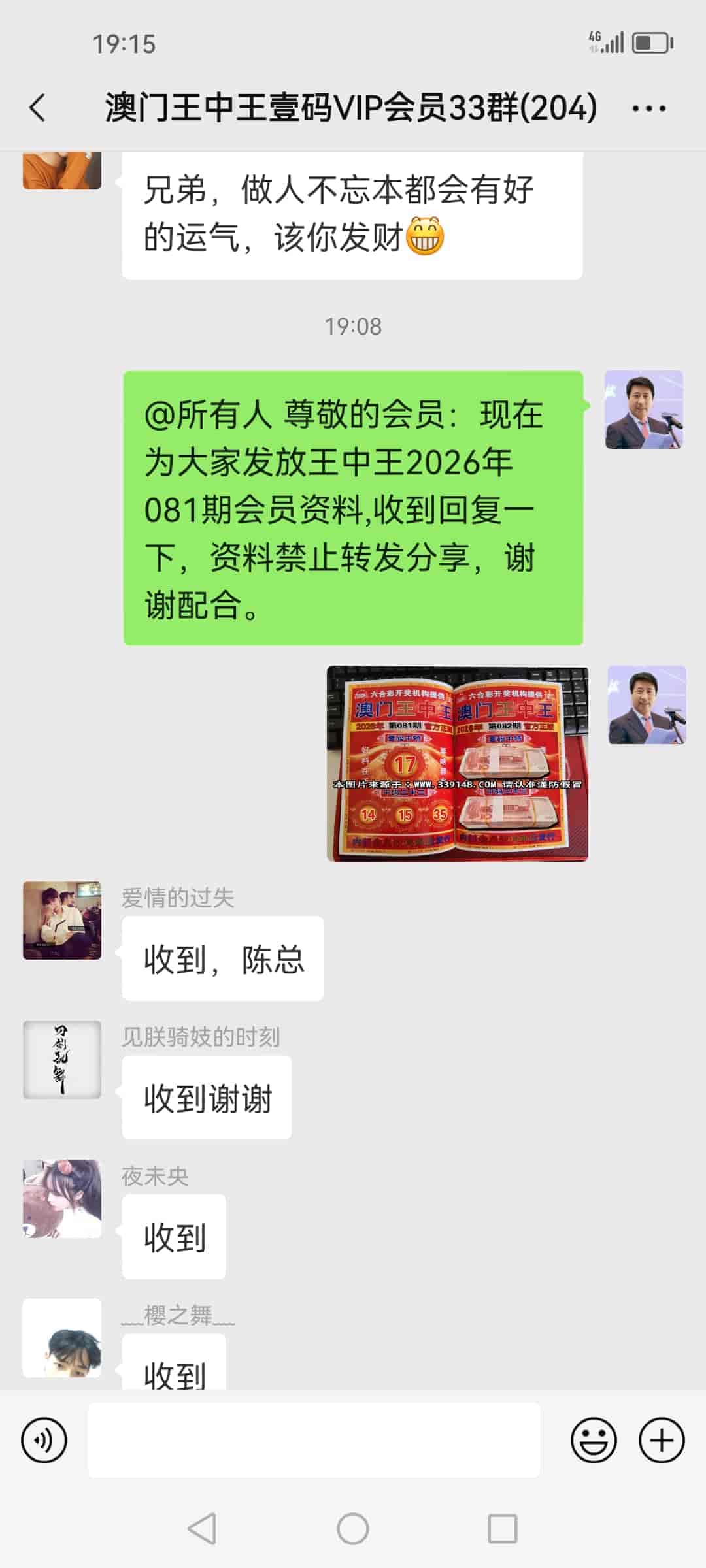Open the shared 澳门王中王 picture
This screenshot has width=706, height=1568.
(457, 763)
